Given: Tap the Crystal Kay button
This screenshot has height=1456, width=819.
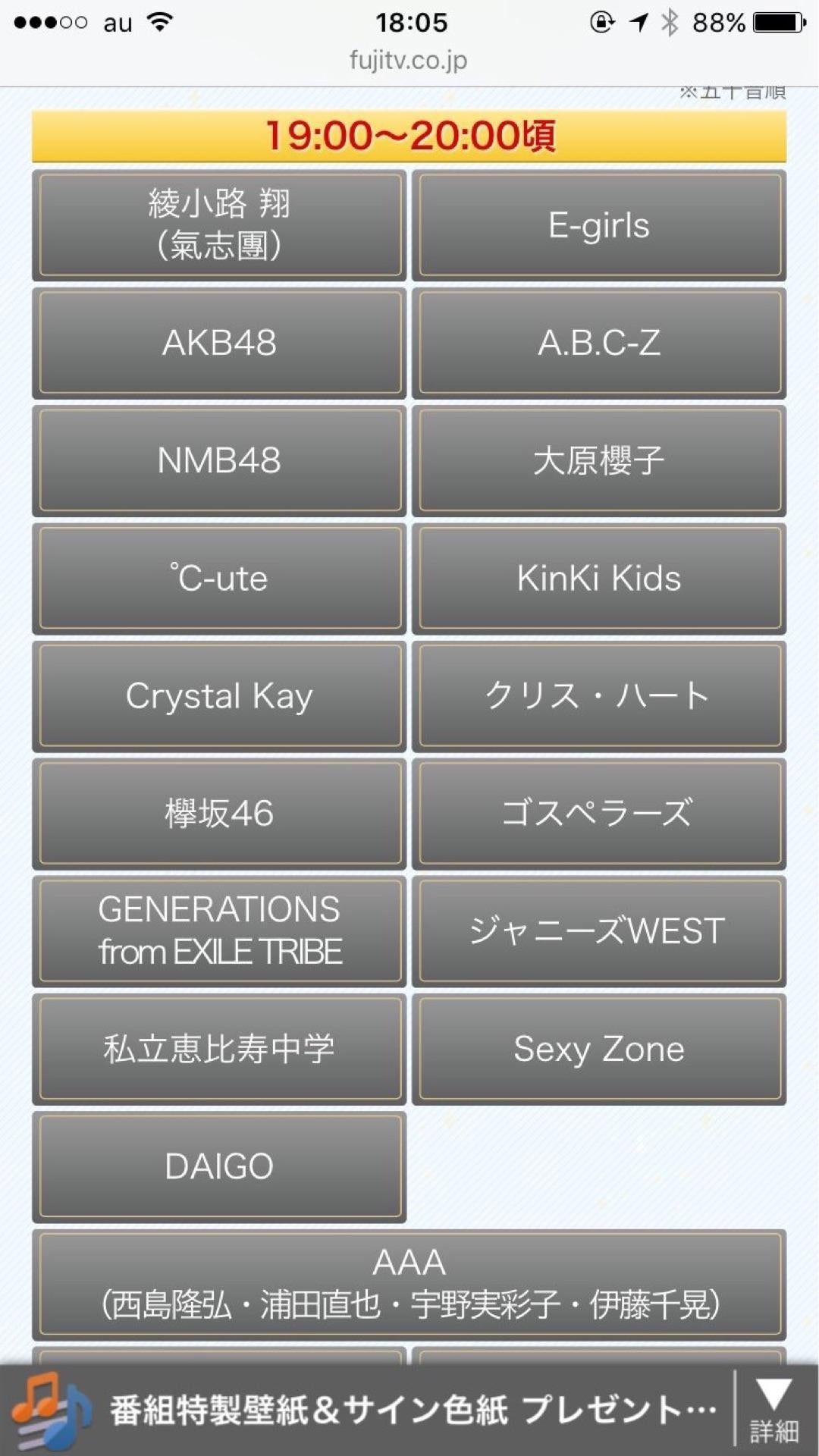Looking at the screenshot, I should (x=219, y=695).
